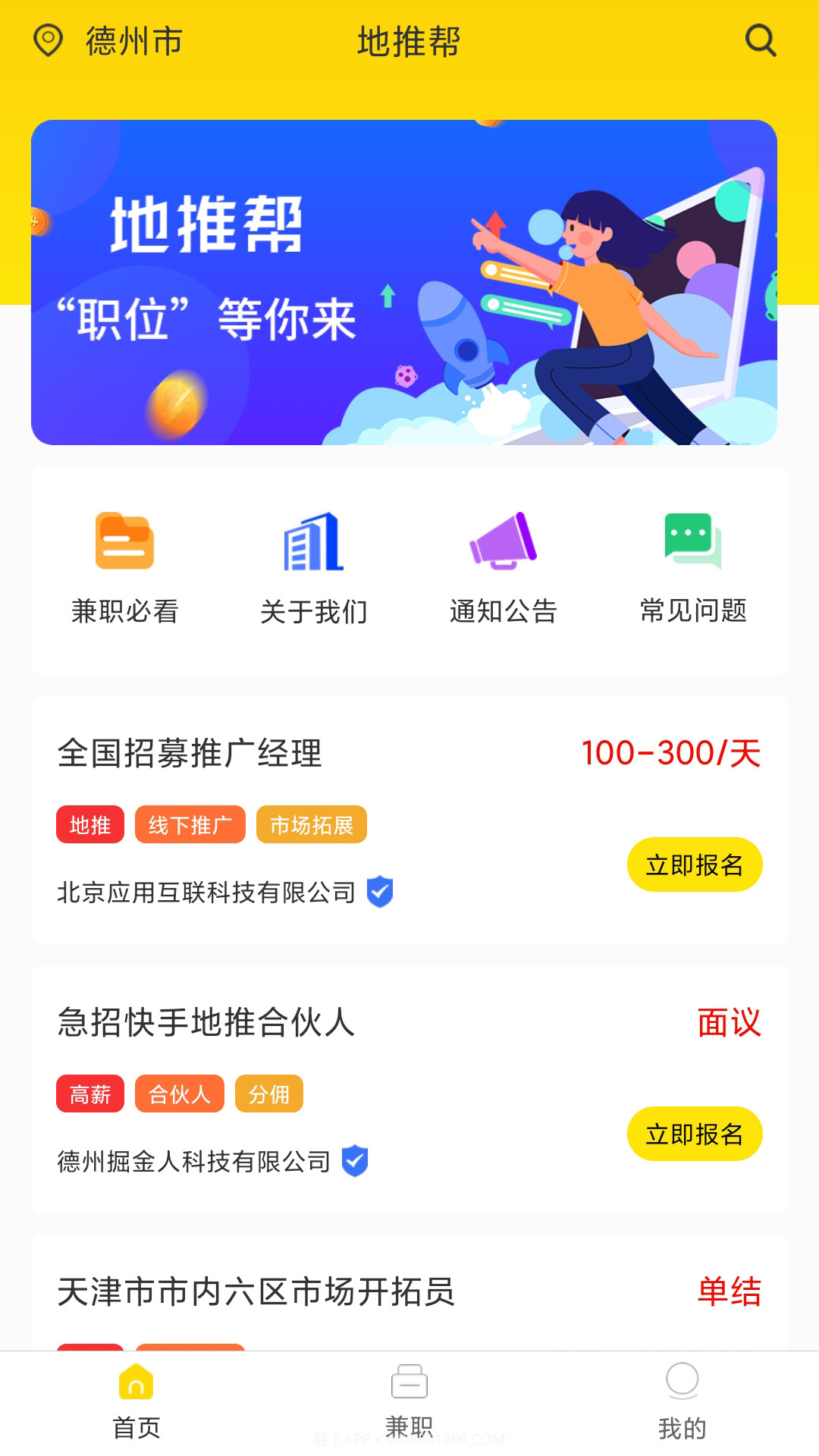Tap the verification badge next to 德州掘金人科技有限公司
The image size is (819, 1456).
coord(357,1162)
